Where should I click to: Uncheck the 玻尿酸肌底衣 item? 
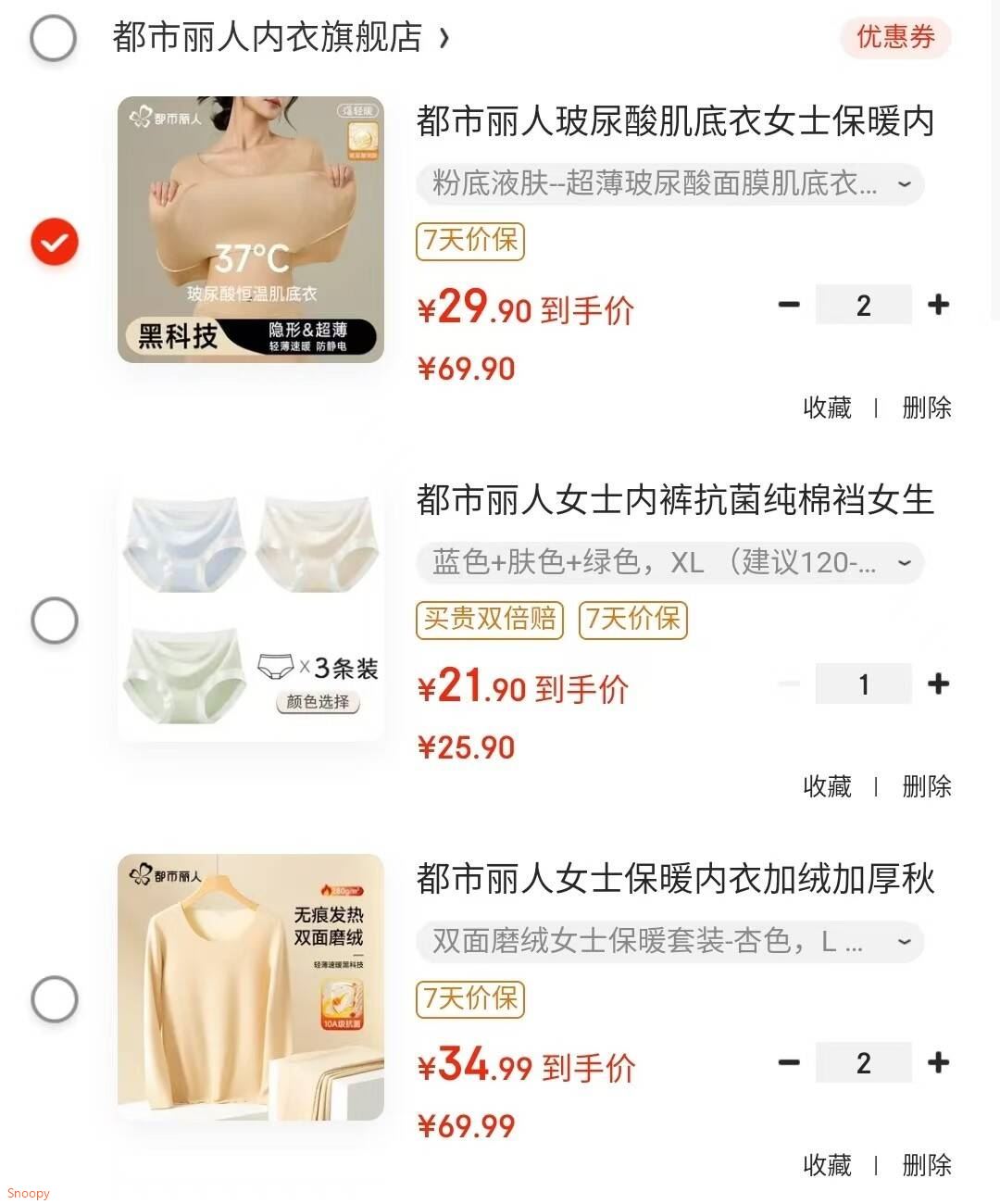click(55, 242)
